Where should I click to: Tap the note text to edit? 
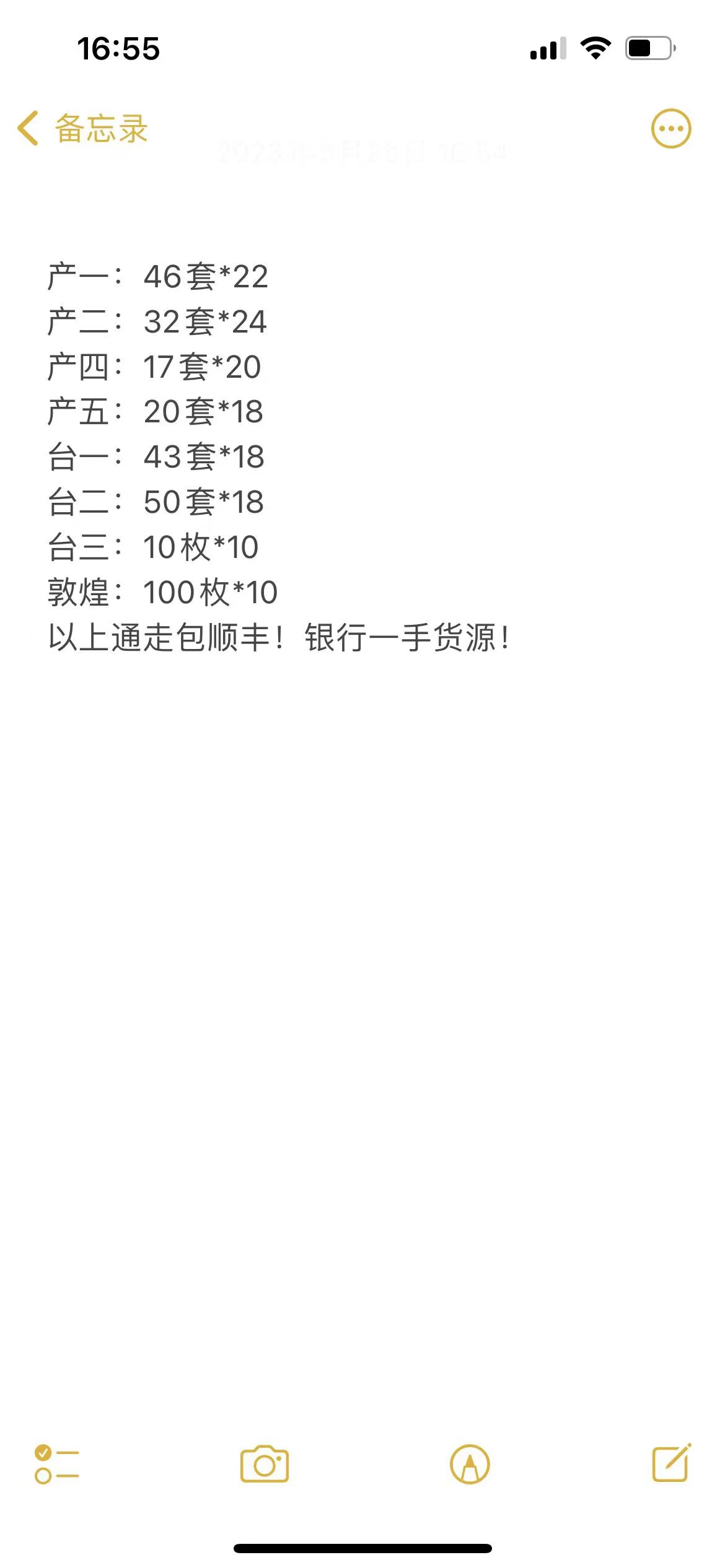[279, 457]
